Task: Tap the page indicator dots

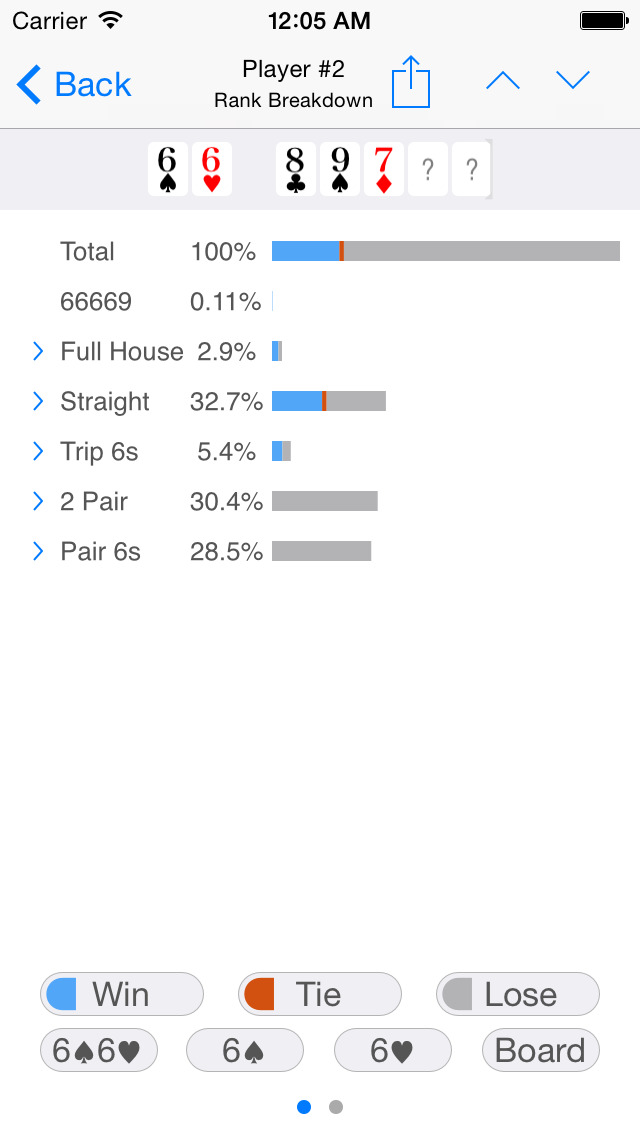Action: pos(320,1107)
